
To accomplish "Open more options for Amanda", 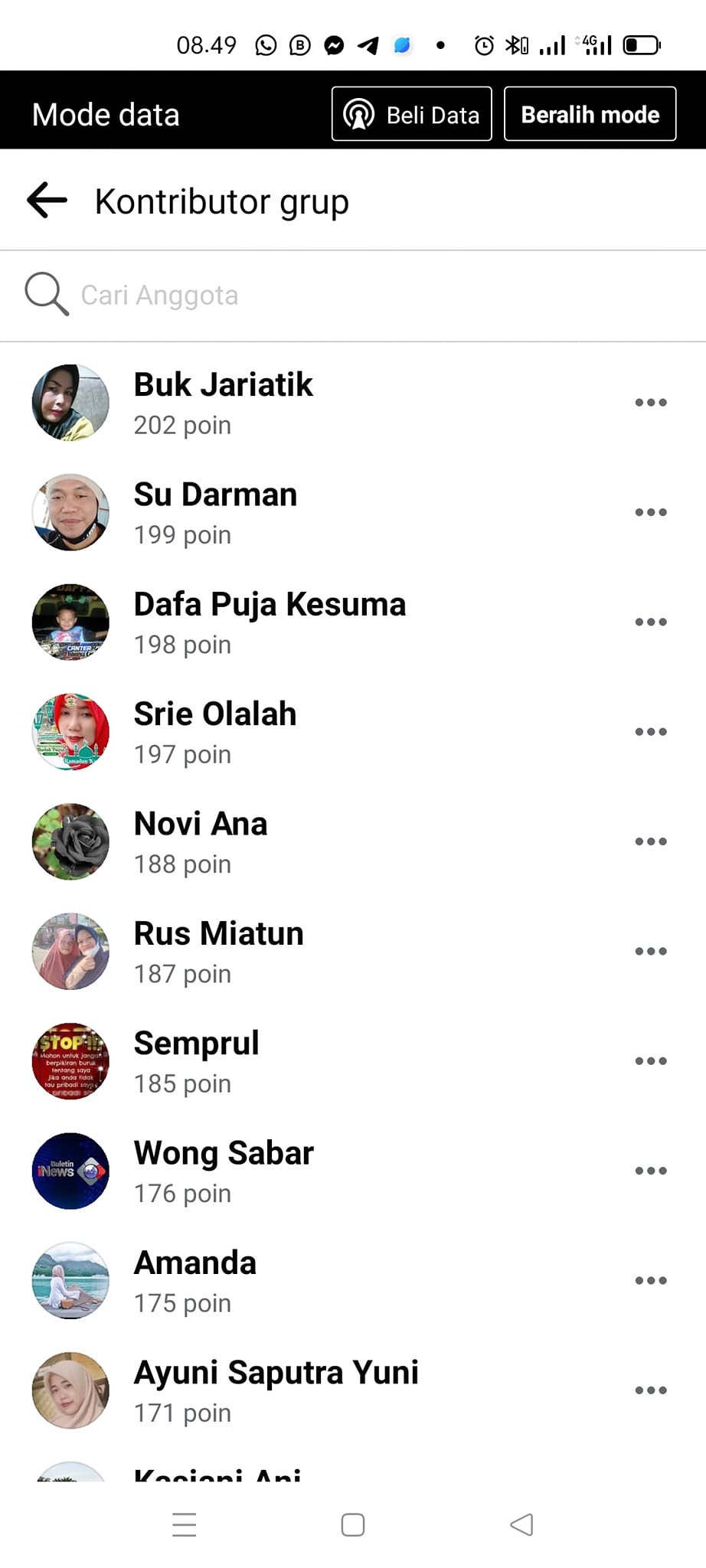I will (650, 1280).
